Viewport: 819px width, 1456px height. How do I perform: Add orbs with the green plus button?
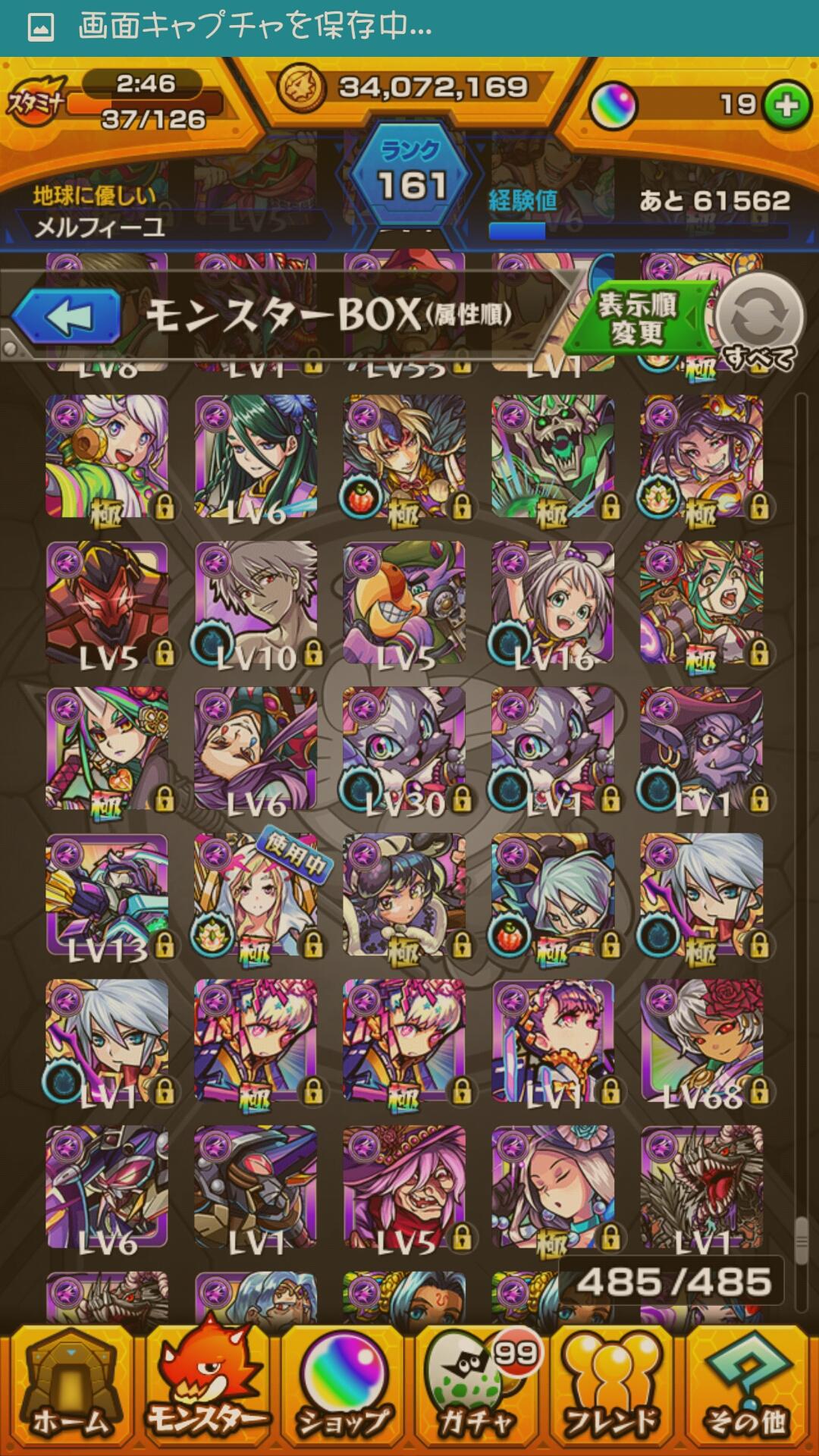786,105
